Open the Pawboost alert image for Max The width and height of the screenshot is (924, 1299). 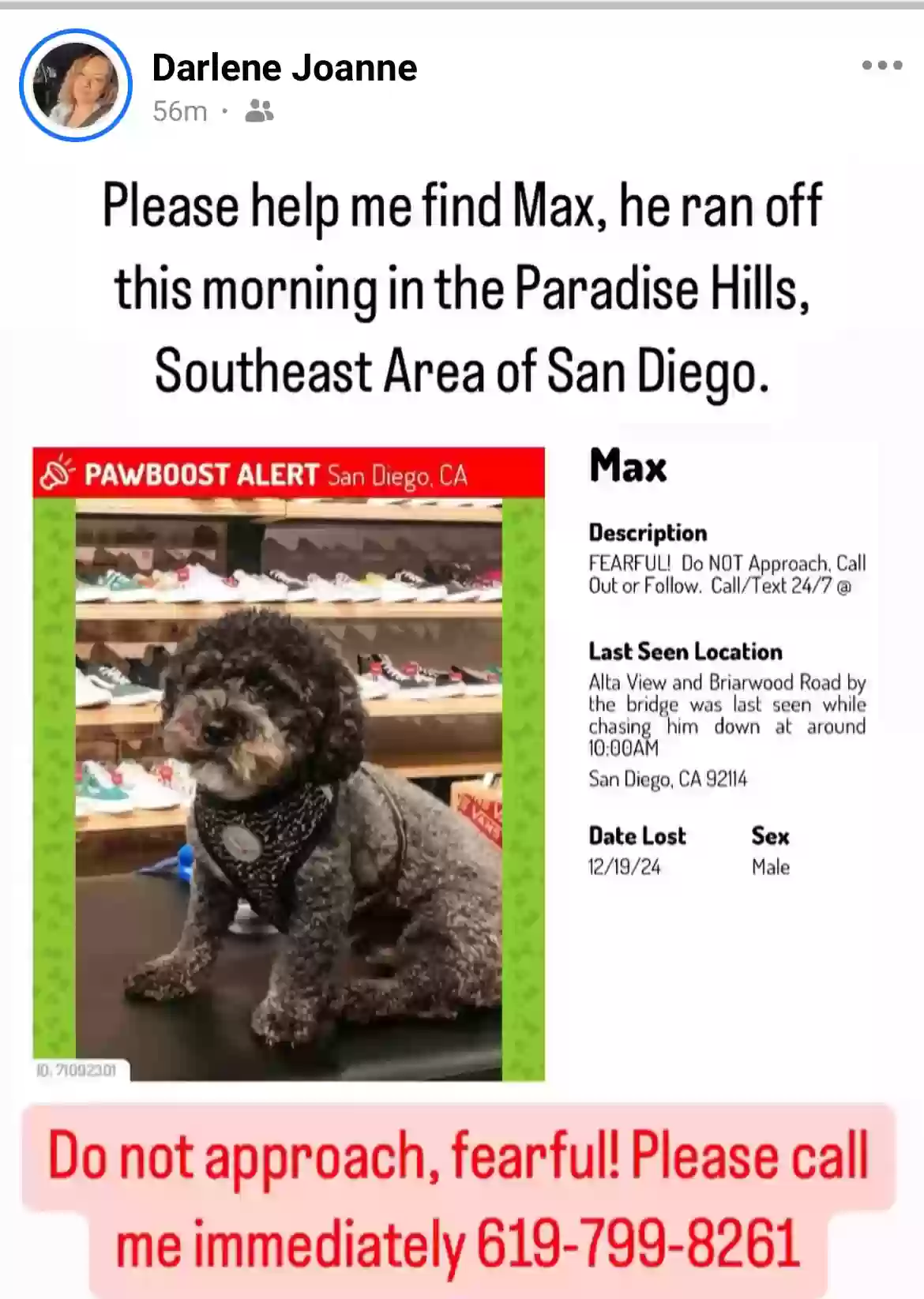(x=289, y=764)
